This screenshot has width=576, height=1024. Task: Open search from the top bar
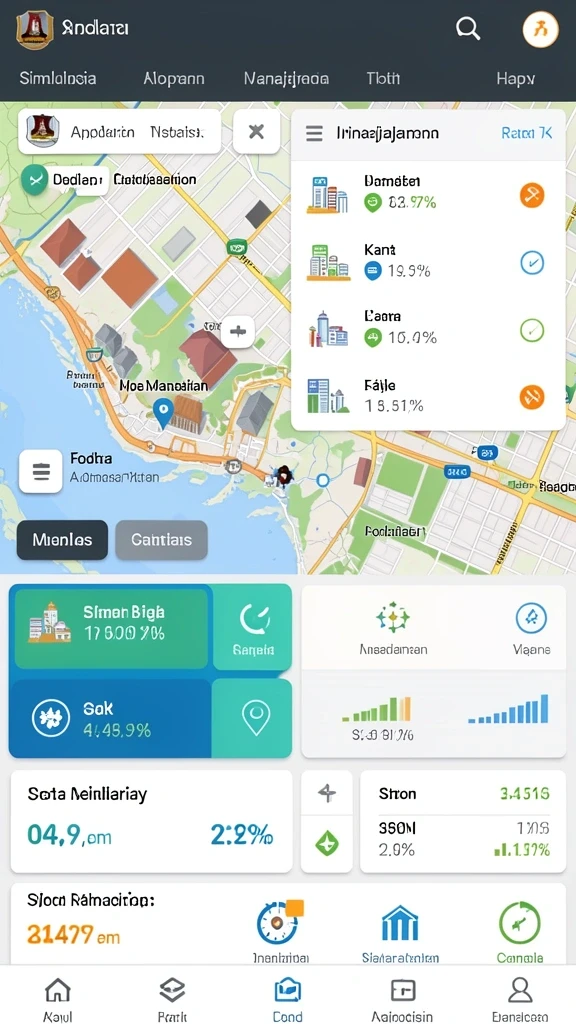[468, 29]
